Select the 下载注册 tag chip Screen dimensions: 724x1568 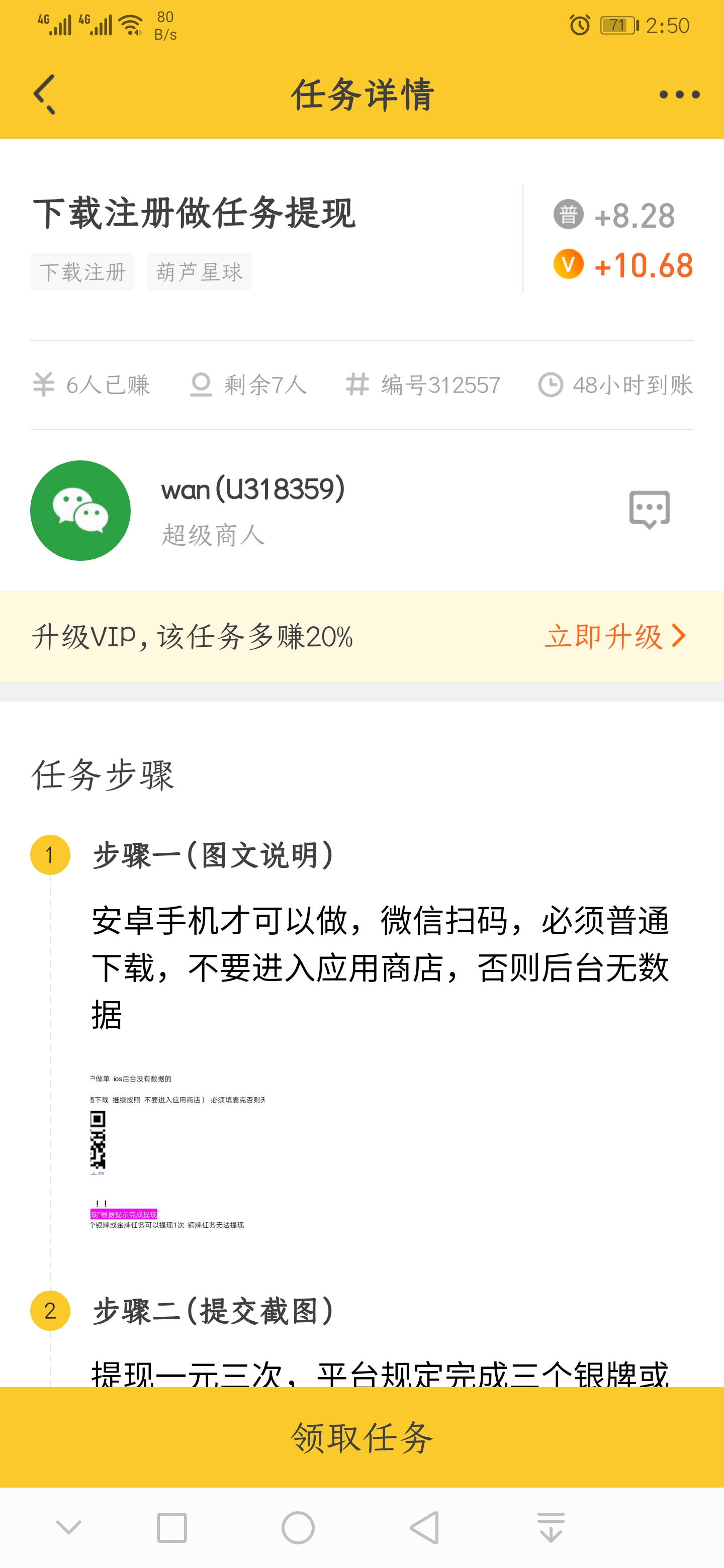coord(82,271)
